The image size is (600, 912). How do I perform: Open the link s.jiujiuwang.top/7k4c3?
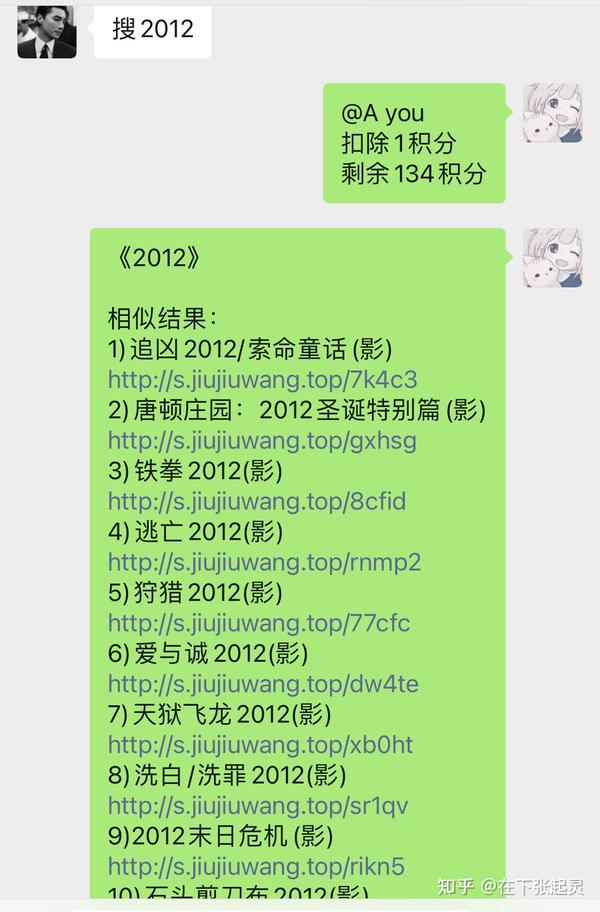(x=262, y=380)
